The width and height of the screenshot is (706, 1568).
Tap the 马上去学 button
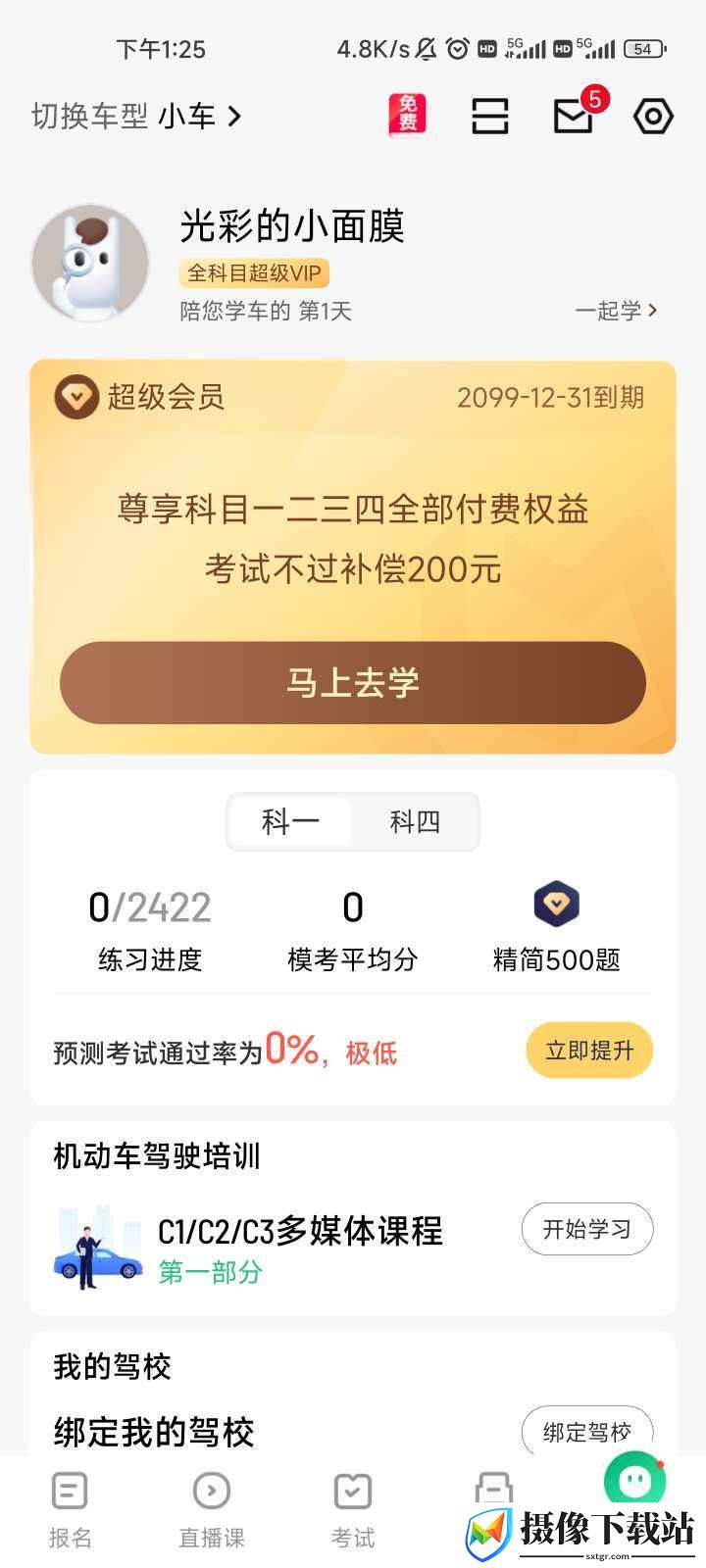point(353,683)
